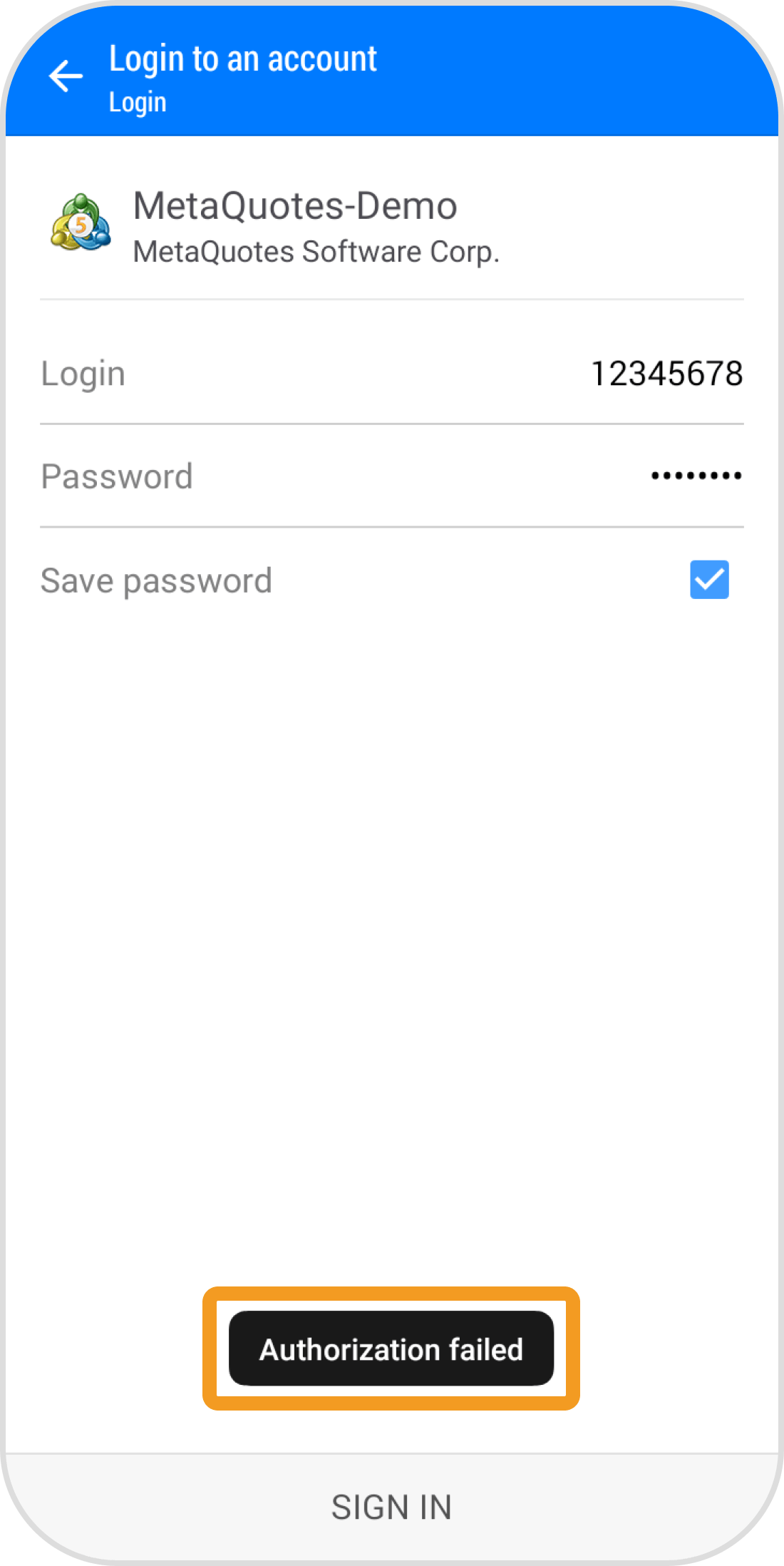
Task: Uncheck the Save password checkbox
Action: click(708, 579)
